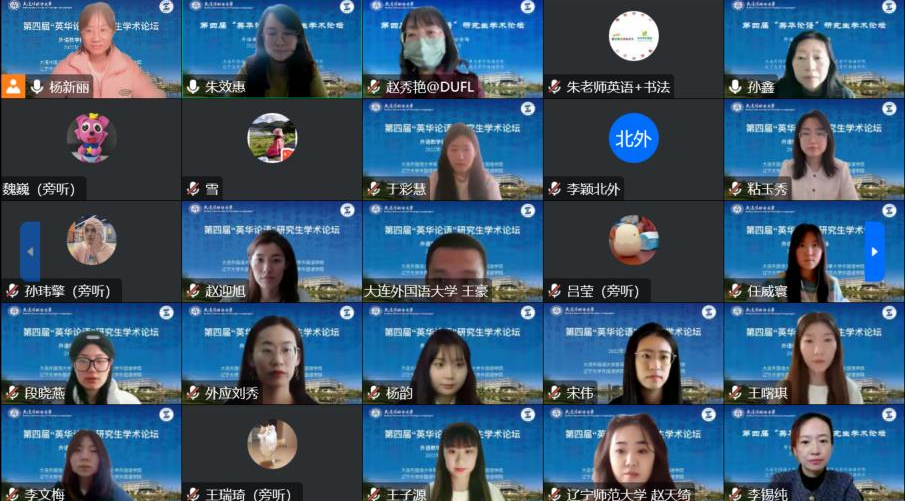Open the 辽宁师范大学 赵天绮 tile

pos(633,453)
